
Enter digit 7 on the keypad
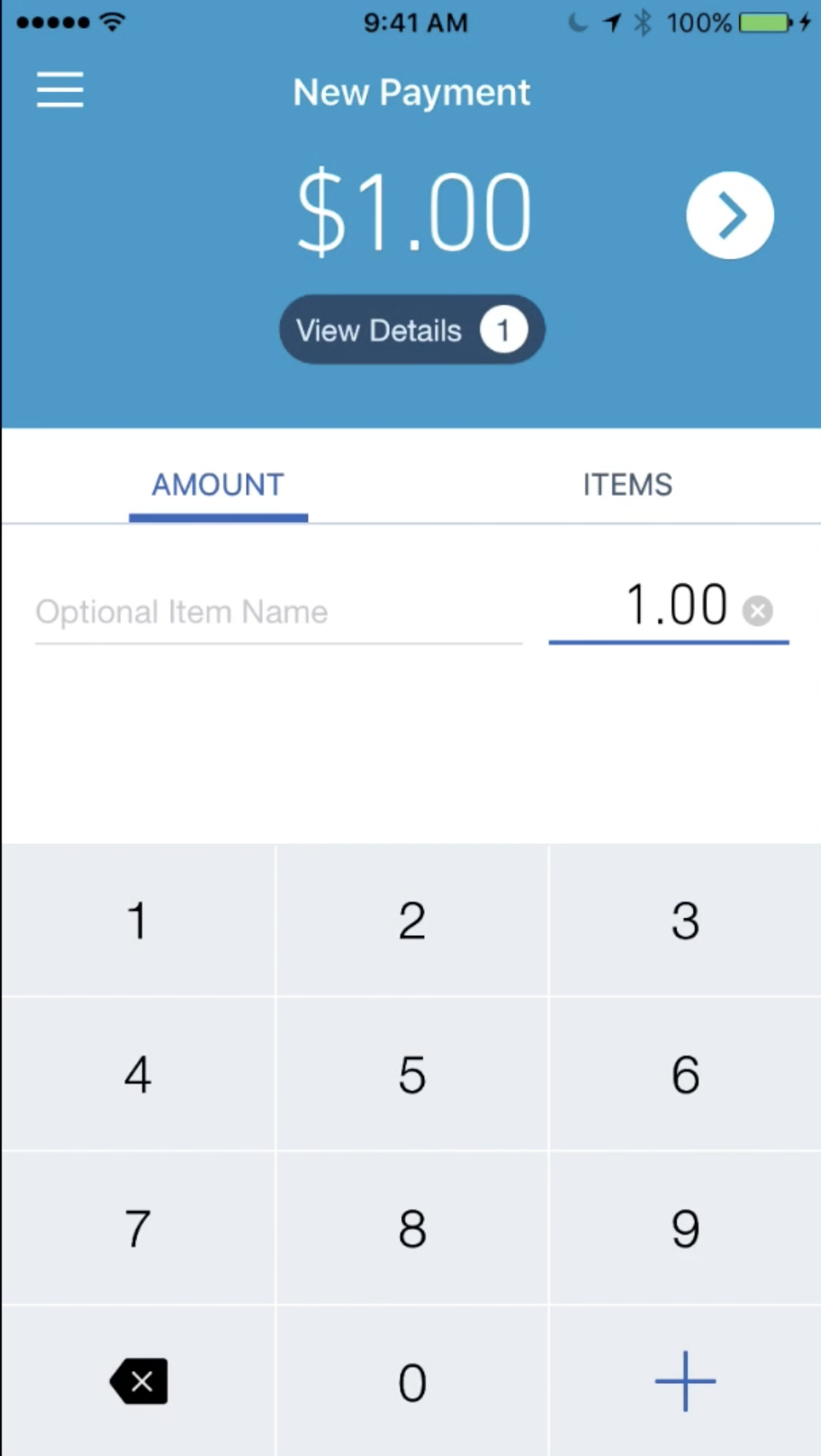pyautogui.click(x=138, y=1228)
